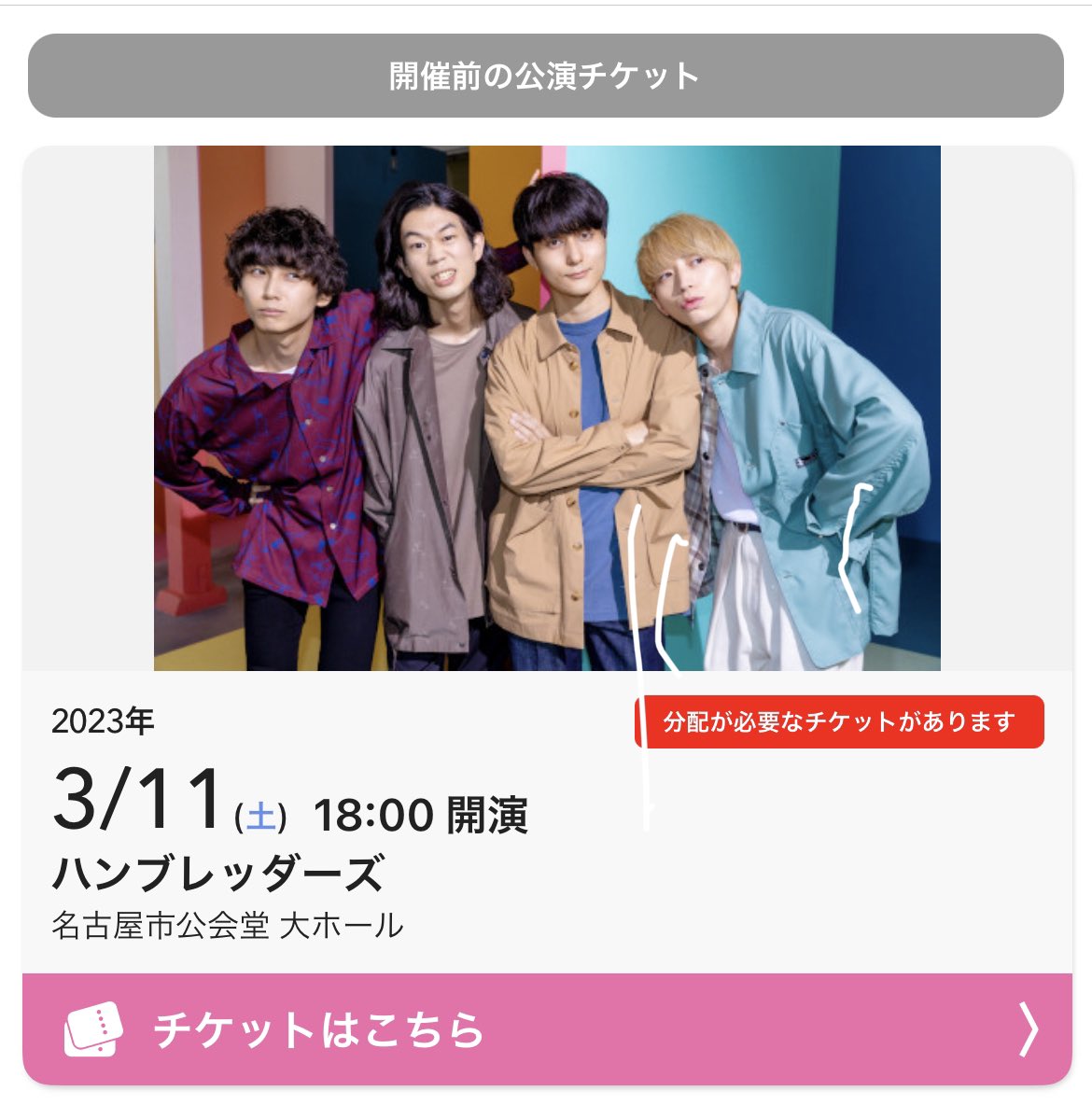
Task: Tap the チケットはこちら button
Action: point(546,1029)
